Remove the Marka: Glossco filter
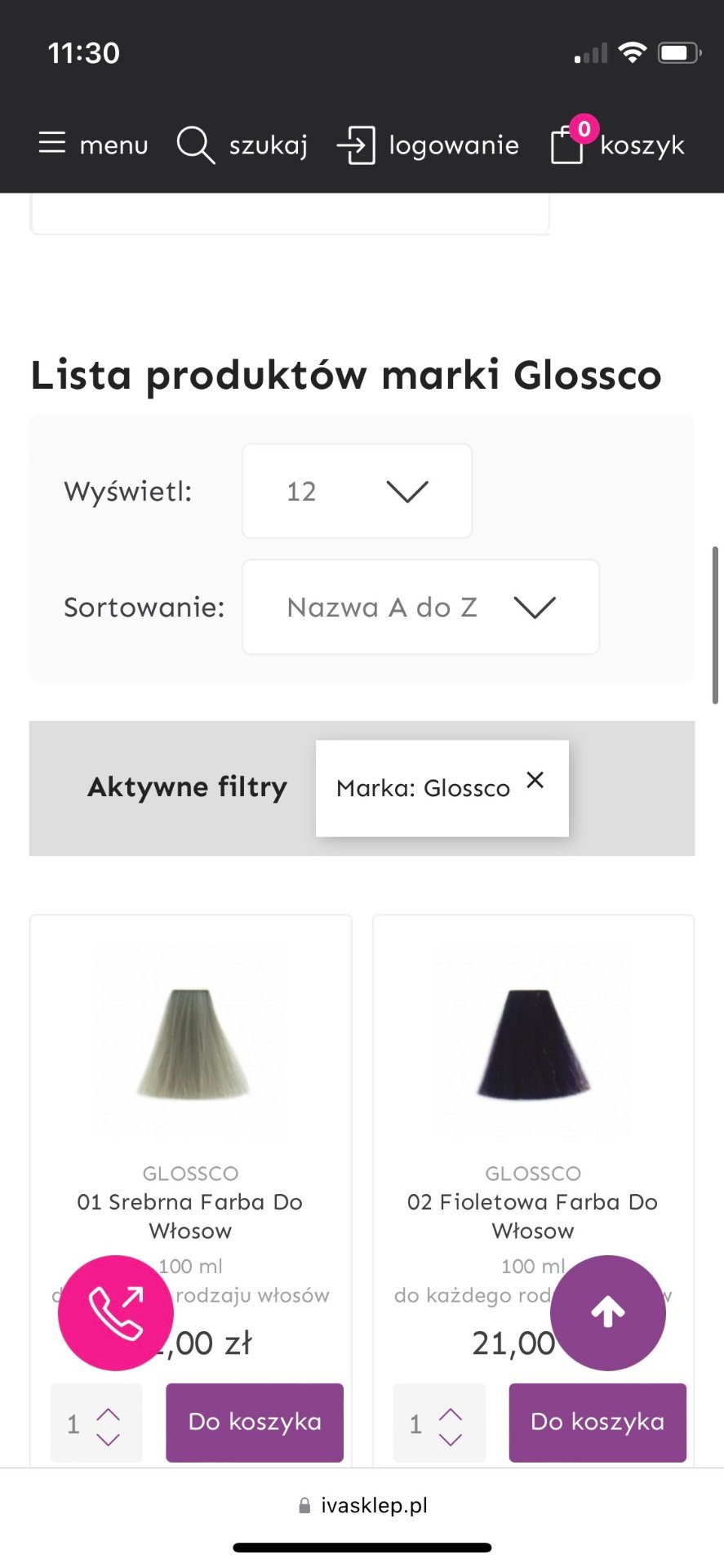 coord(535,781)
